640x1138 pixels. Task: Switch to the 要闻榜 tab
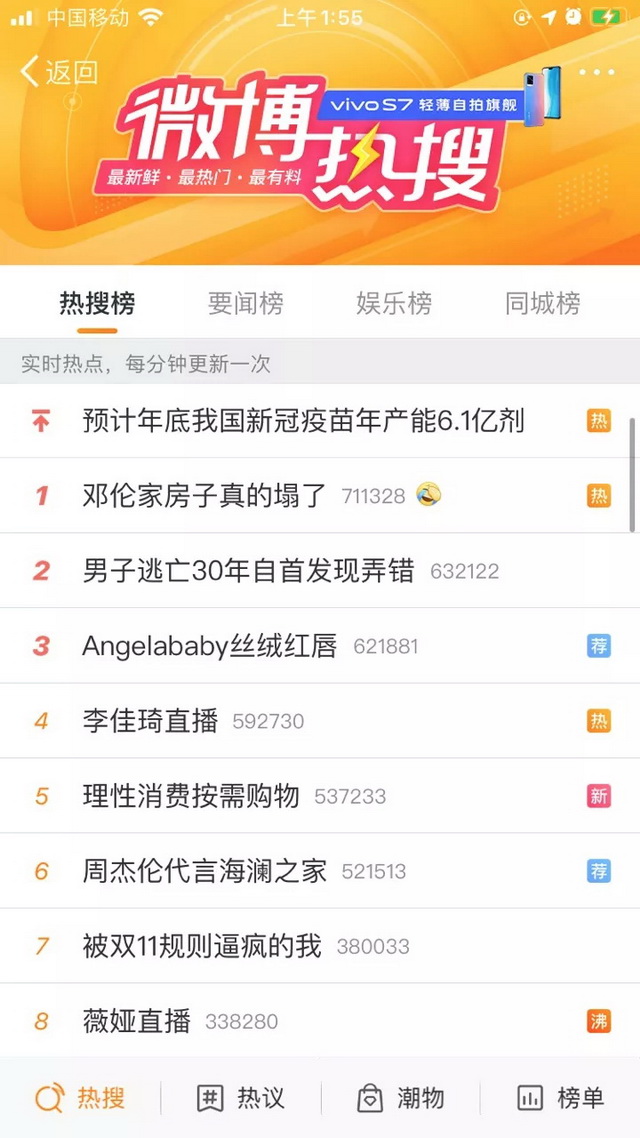[x=245, y=303]
